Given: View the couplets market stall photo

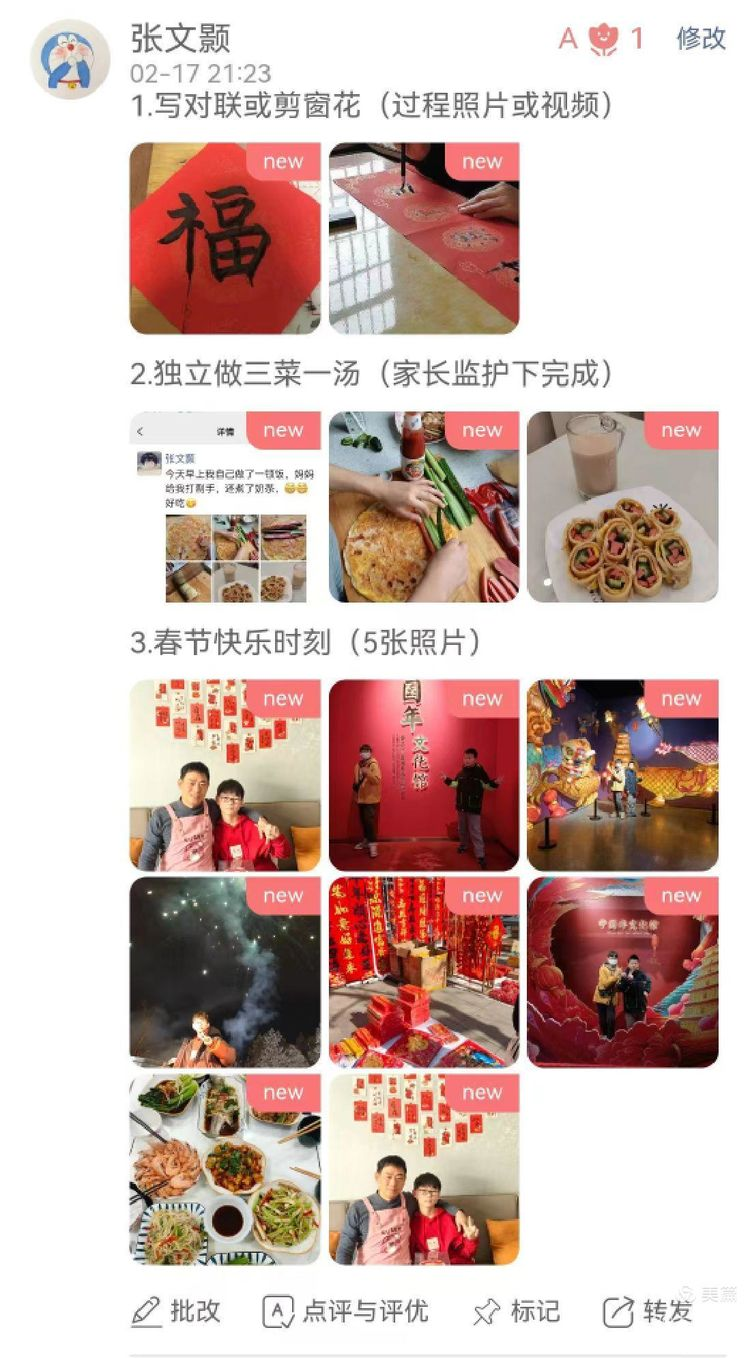Looking at the screenshot, I should click(424, 972).
